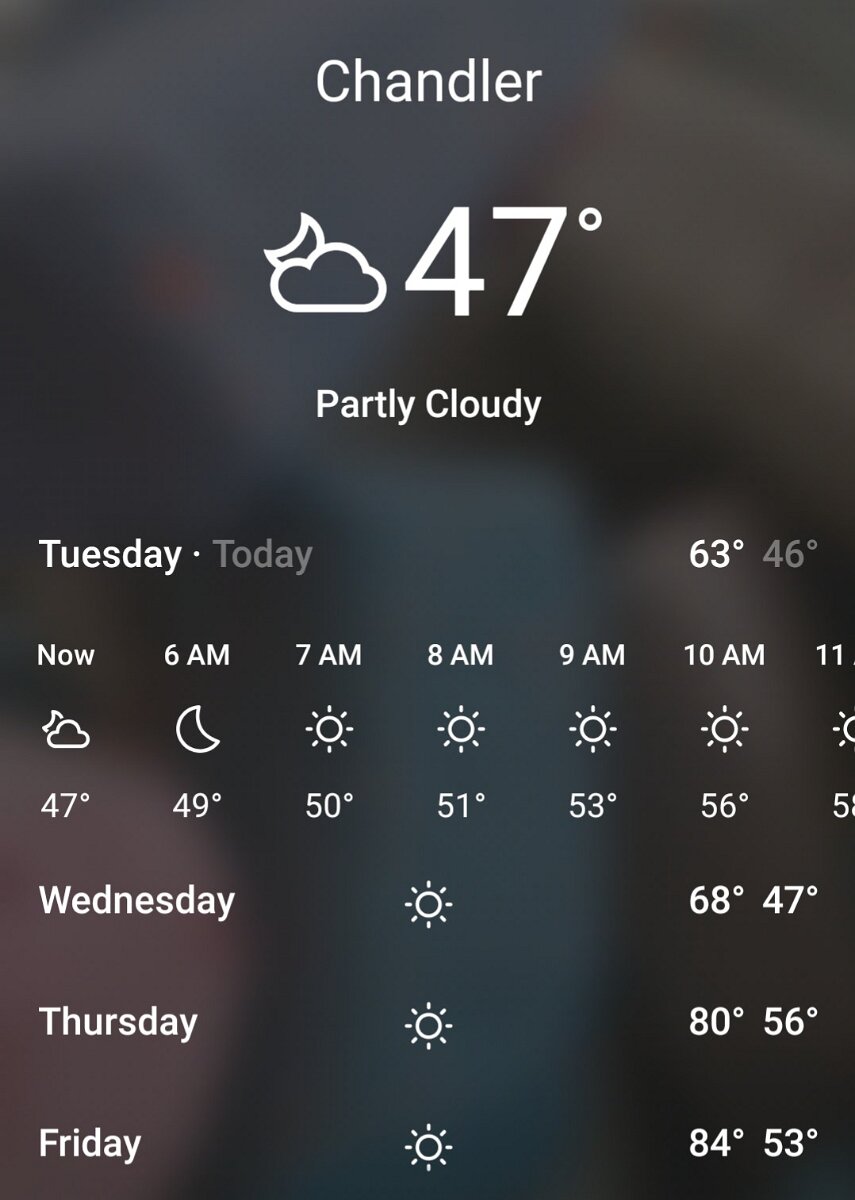Expand Wednesday's forecast row

coord(137,901)
